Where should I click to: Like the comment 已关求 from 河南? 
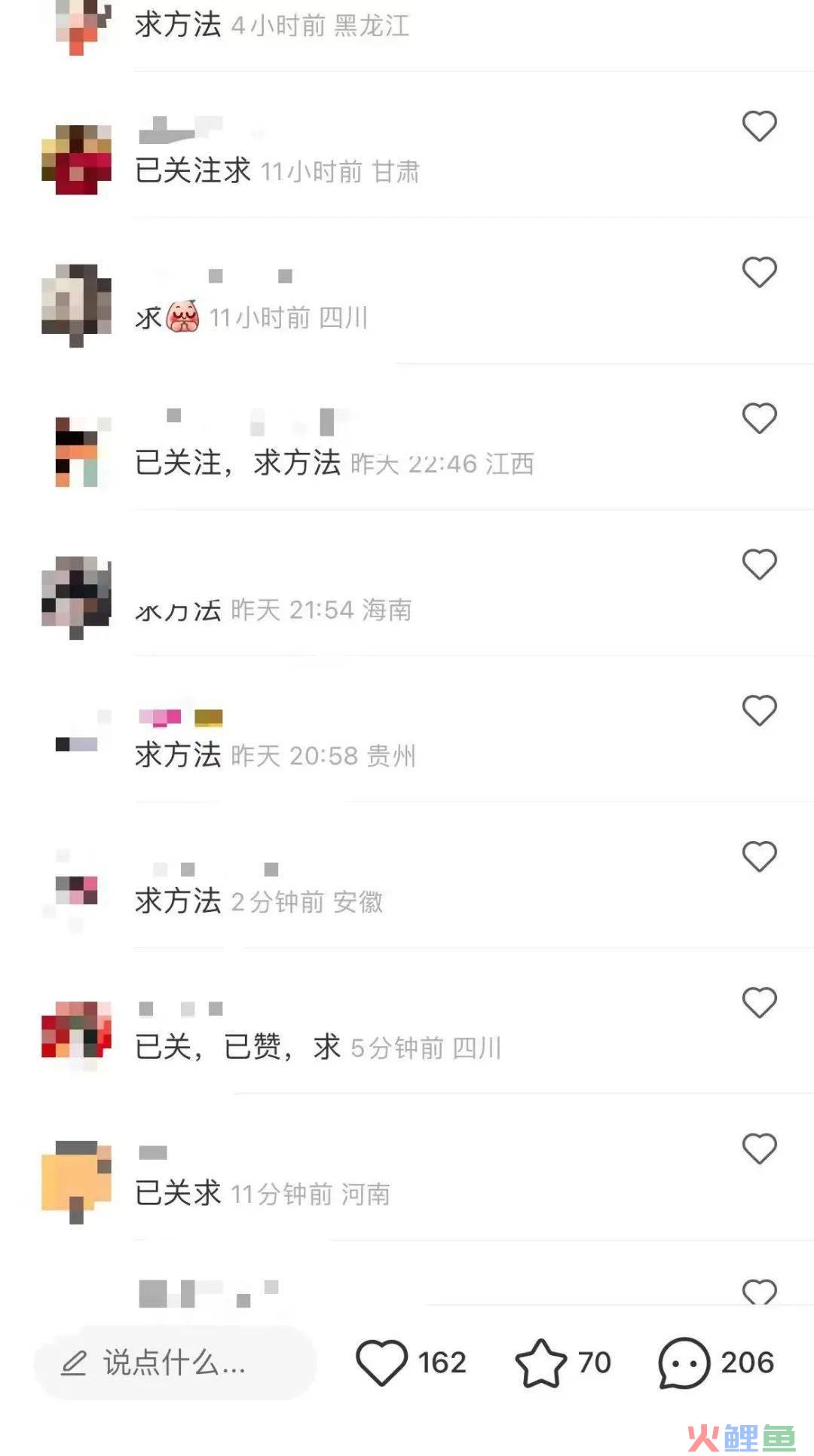click(x=759, y=1149)
